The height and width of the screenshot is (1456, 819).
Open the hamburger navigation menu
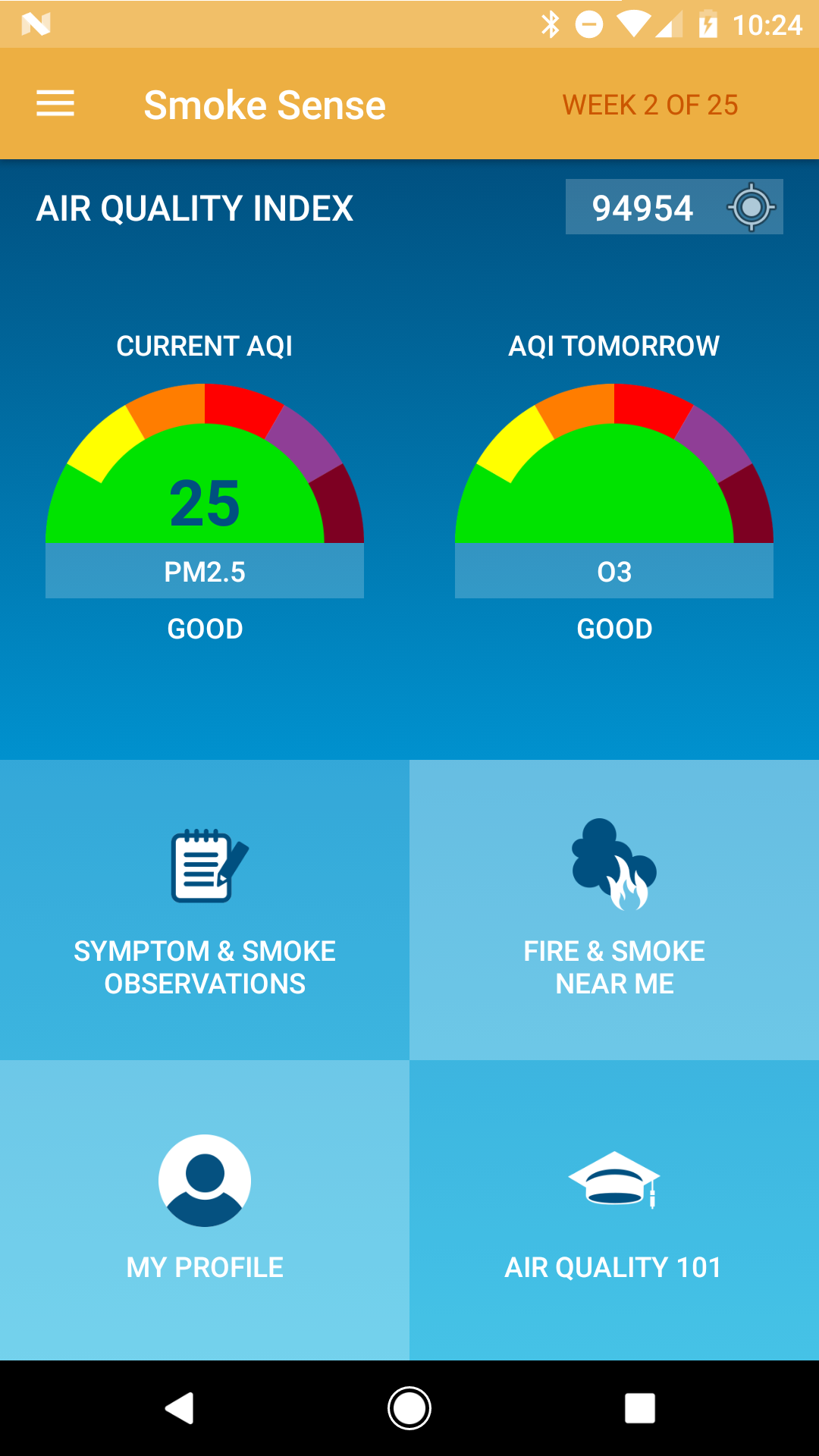click(55, 104)
